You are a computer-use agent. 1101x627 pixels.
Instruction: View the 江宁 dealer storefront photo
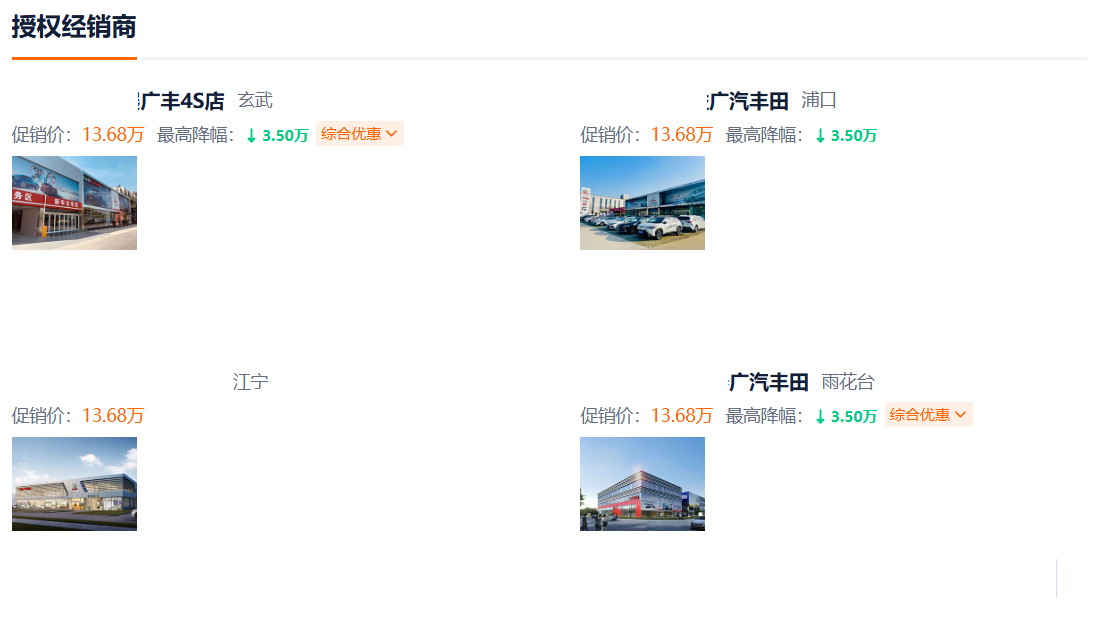tap(74, 484)
